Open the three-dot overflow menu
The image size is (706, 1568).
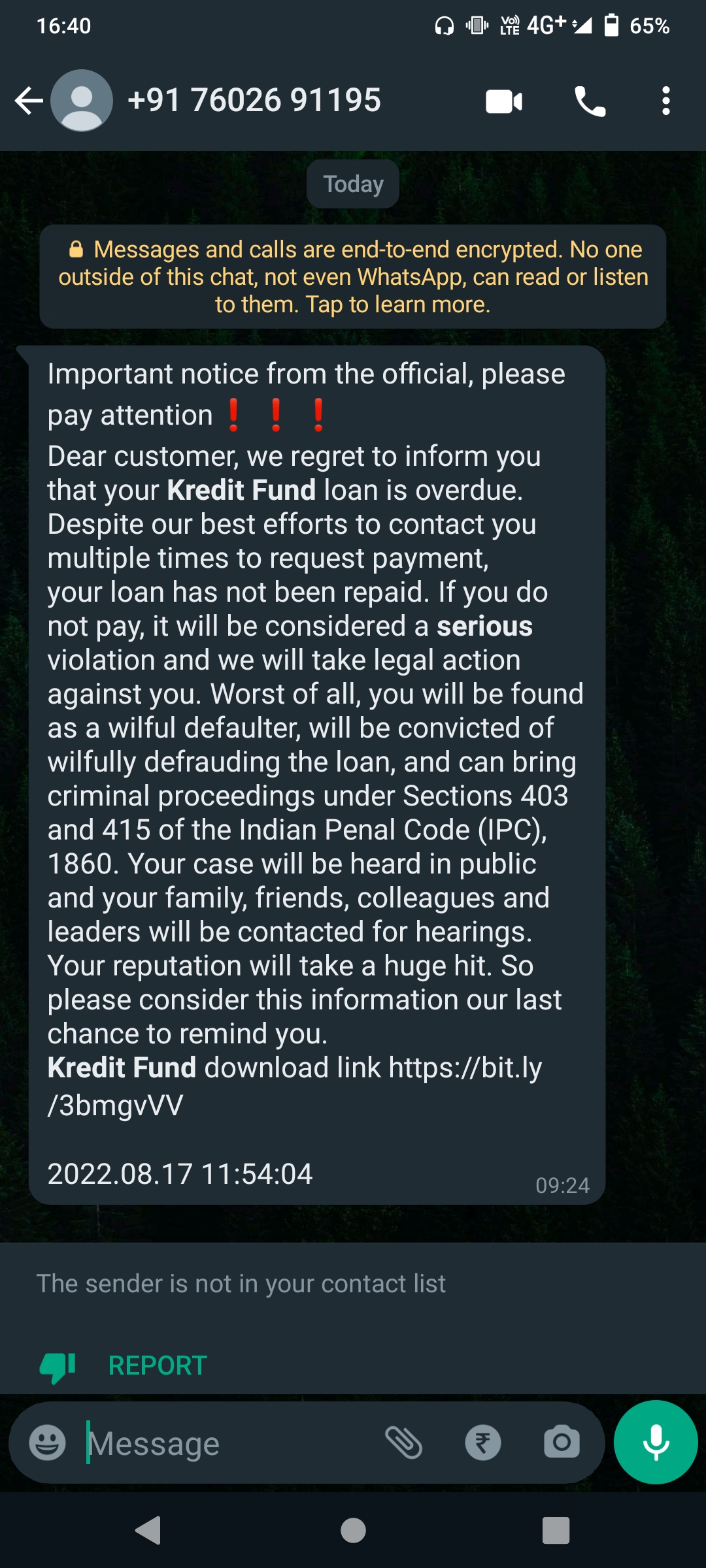(665, 102)
